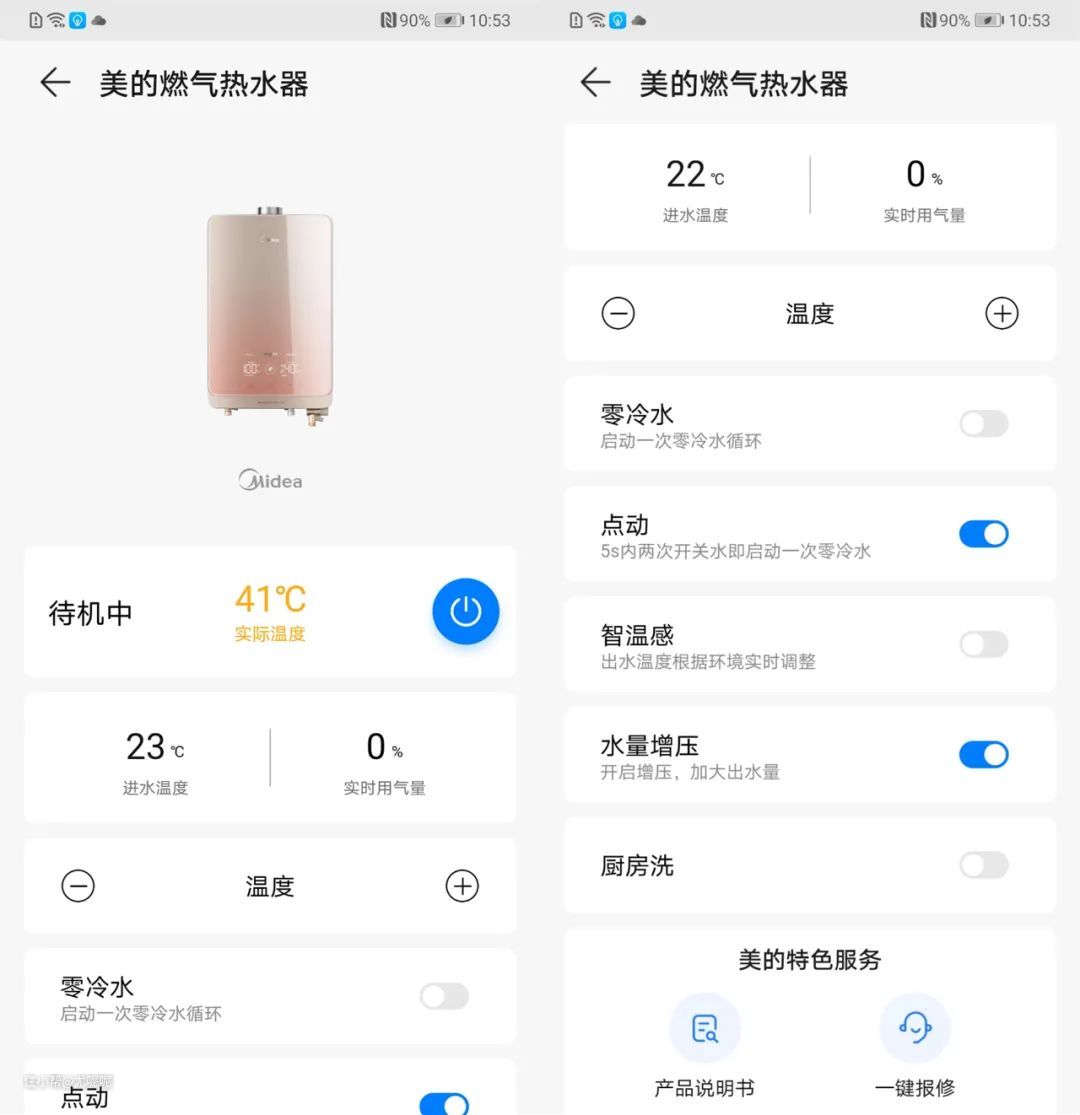Open 产品说明书 product manual
Viewport: 1080px width, 1115px height.
[x=705, y=1028]
